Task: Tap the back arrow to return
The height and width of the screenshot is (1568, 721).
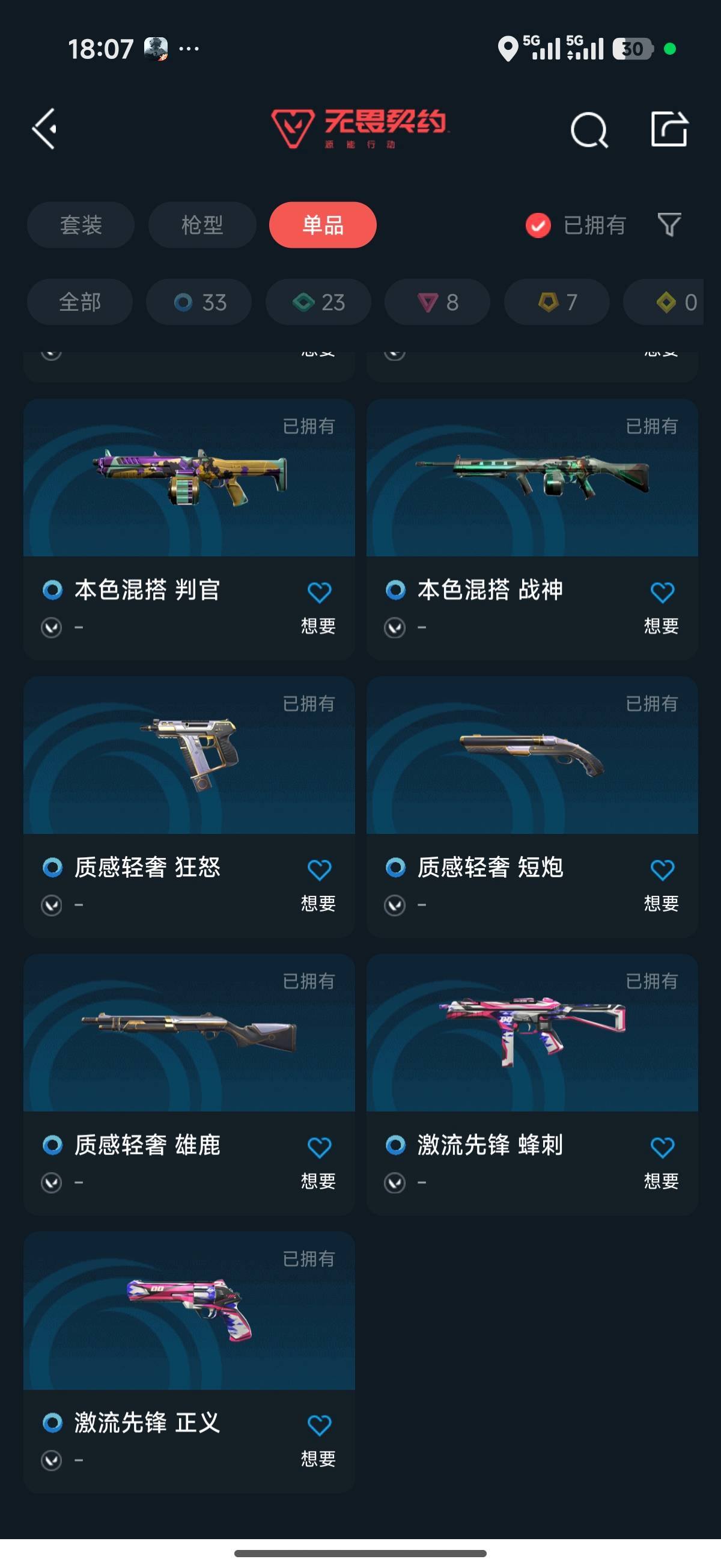Action: click(x=44, y=130)
